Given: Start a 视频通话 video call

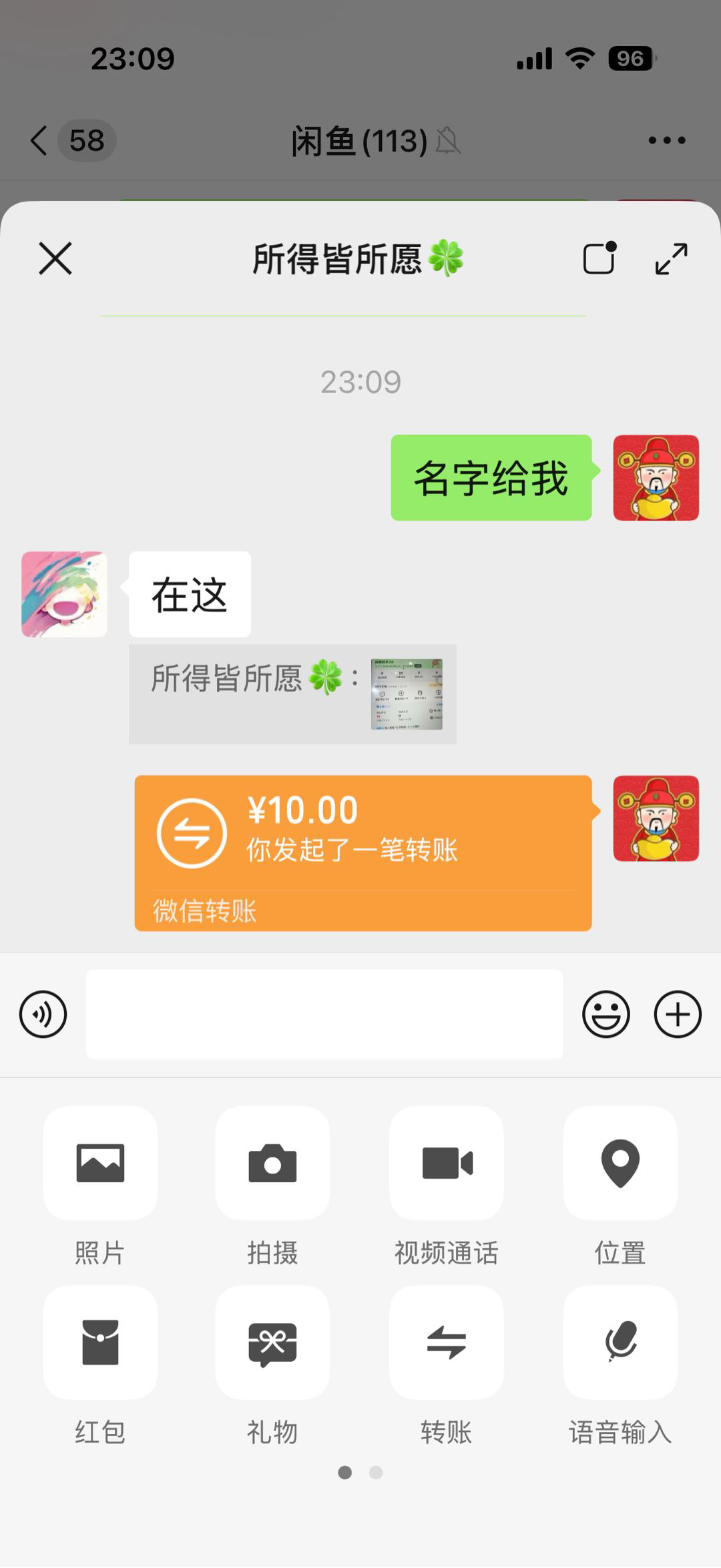Looking at the screenshot, I should click(447, 1163).
